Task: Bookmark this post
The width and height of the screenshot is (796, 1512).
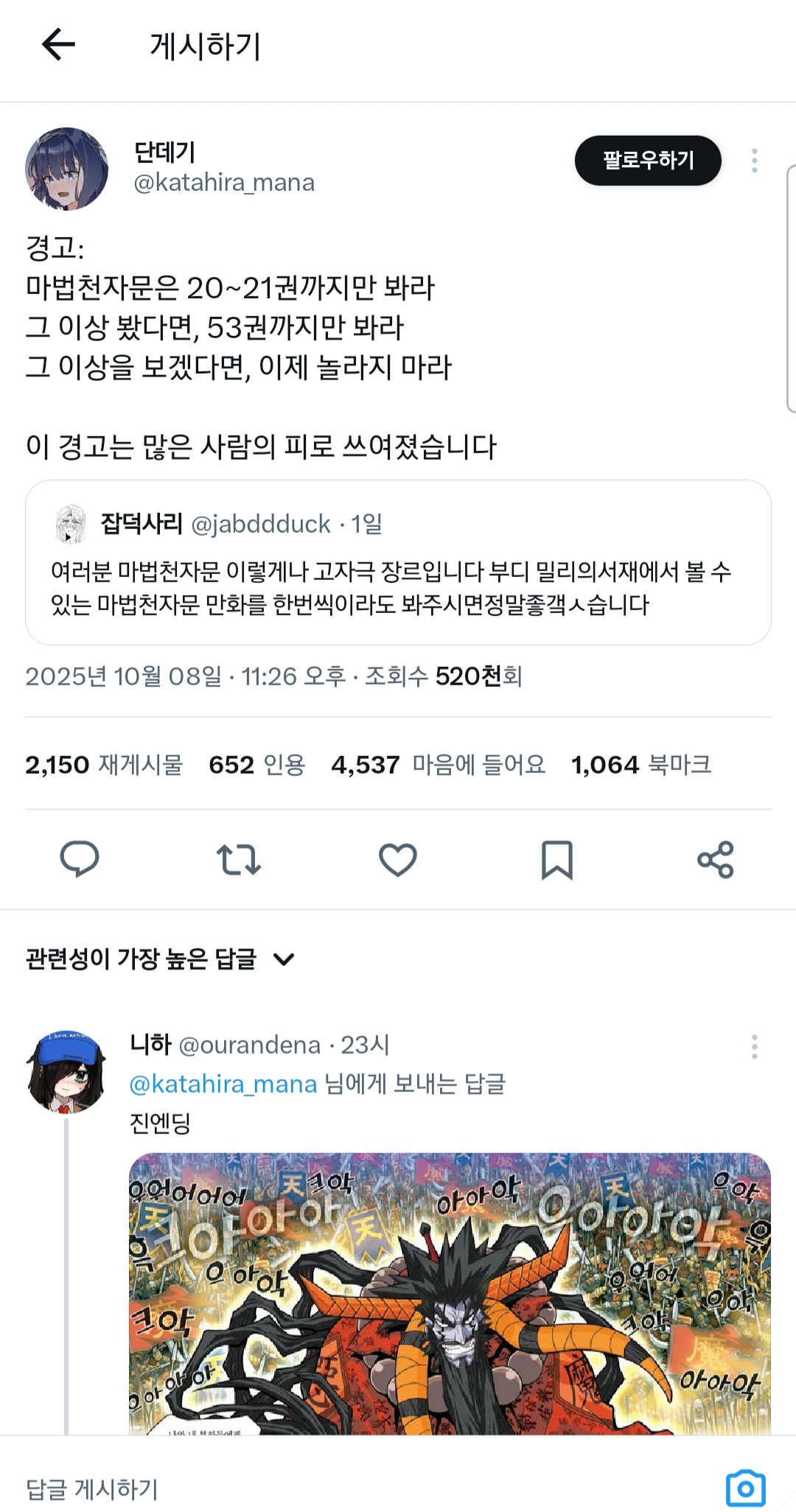Action: (556, 859)
